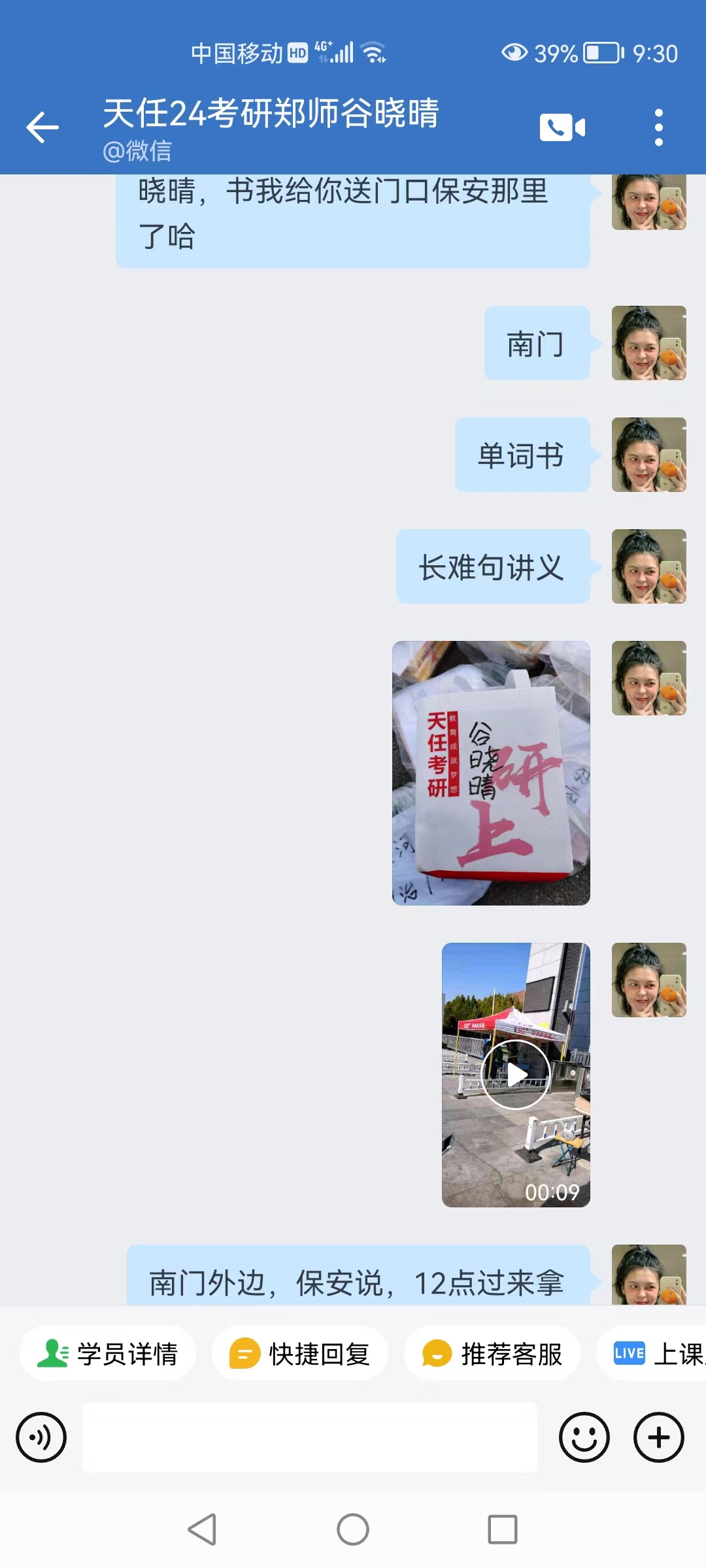Screen dimensions: 706x1568
Task: Open 快捷回复 quick replies
Action: click(300, 1354)
